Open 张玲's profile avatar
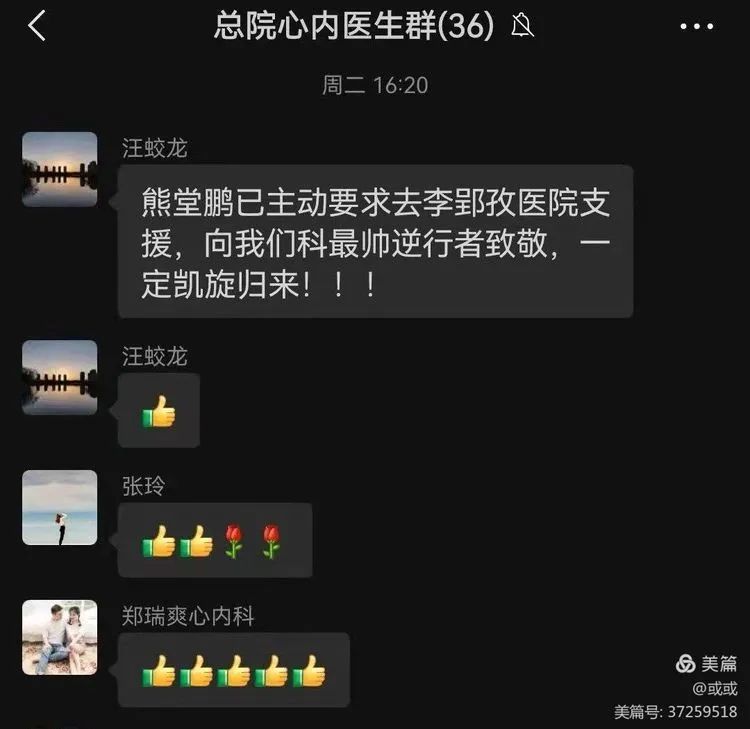Image resolution: width=750 pixels, height=729 pixels. (60, 508)
